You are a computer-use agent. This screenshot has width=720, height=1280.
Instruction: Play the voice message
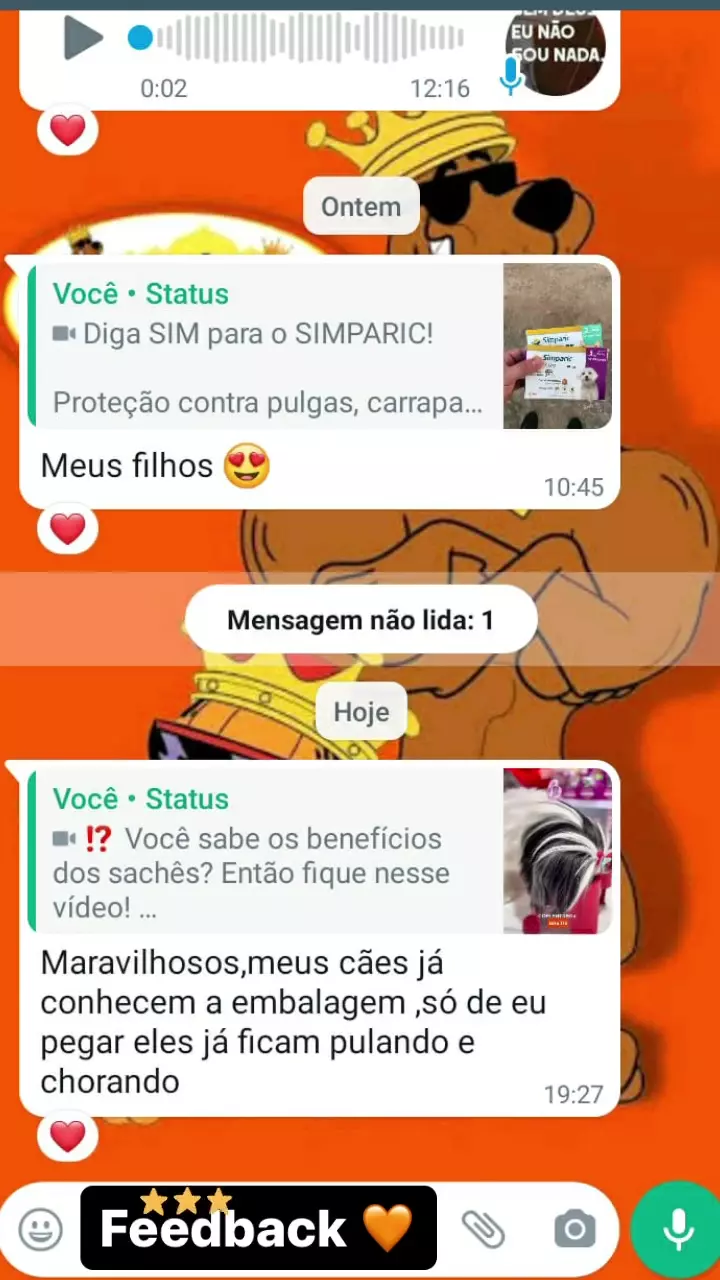[x=83, y=39]
